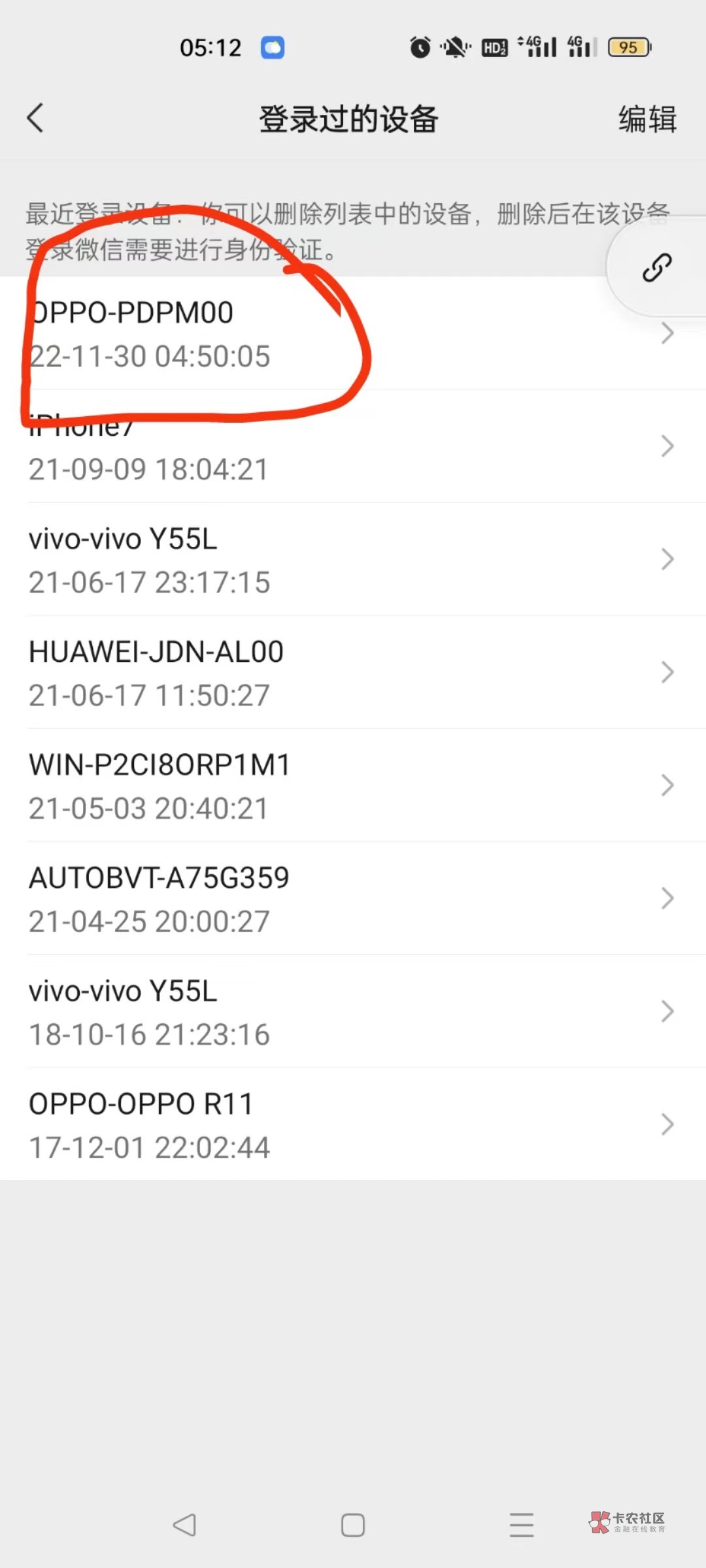Screen dimensions: 706x1568
Task: Open the OPPO-PDPM00 device entry
Action: click(353, 333)
